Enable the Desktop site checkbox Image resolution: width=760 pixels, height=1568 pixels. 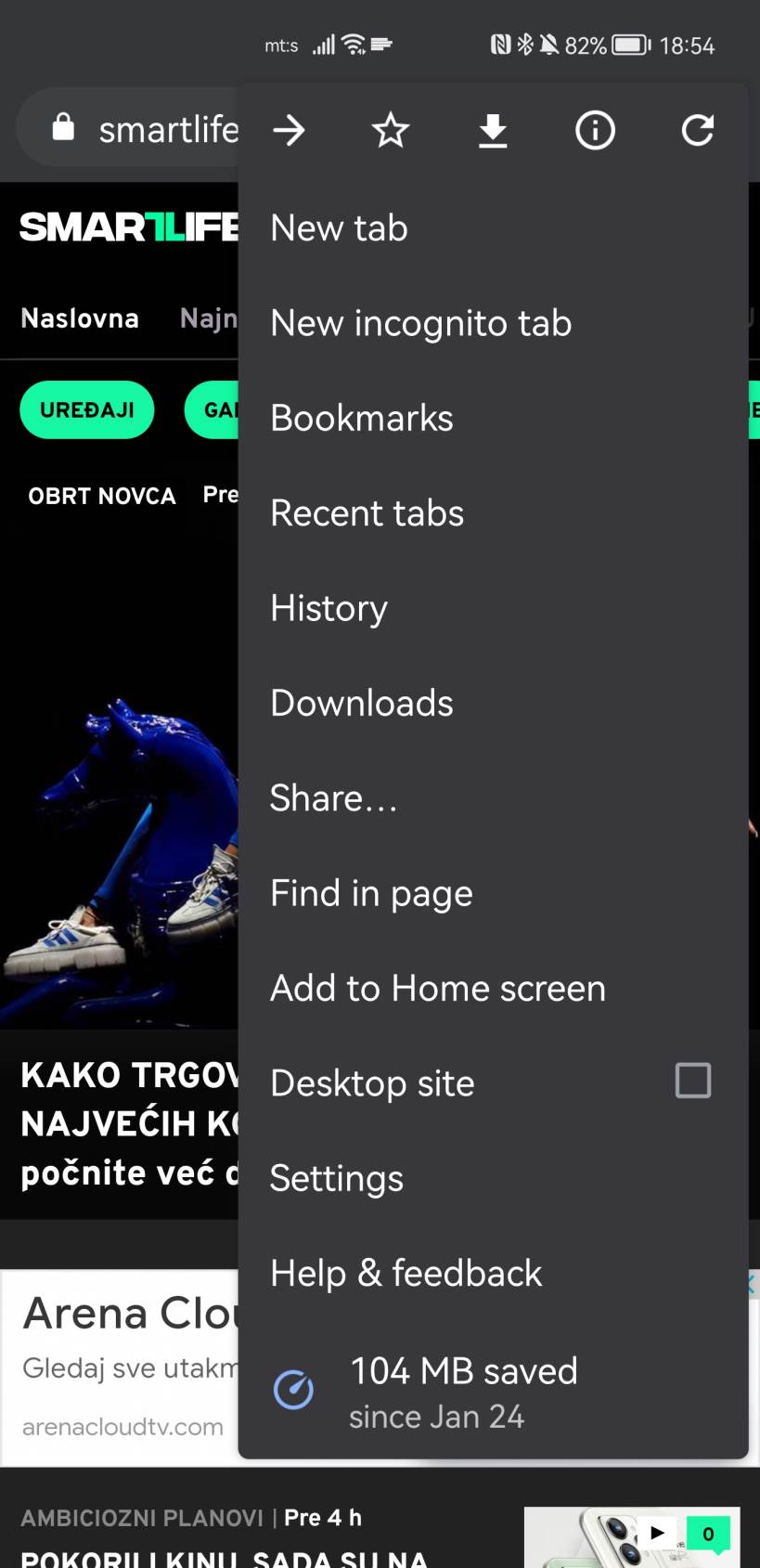click(692, 1081)
